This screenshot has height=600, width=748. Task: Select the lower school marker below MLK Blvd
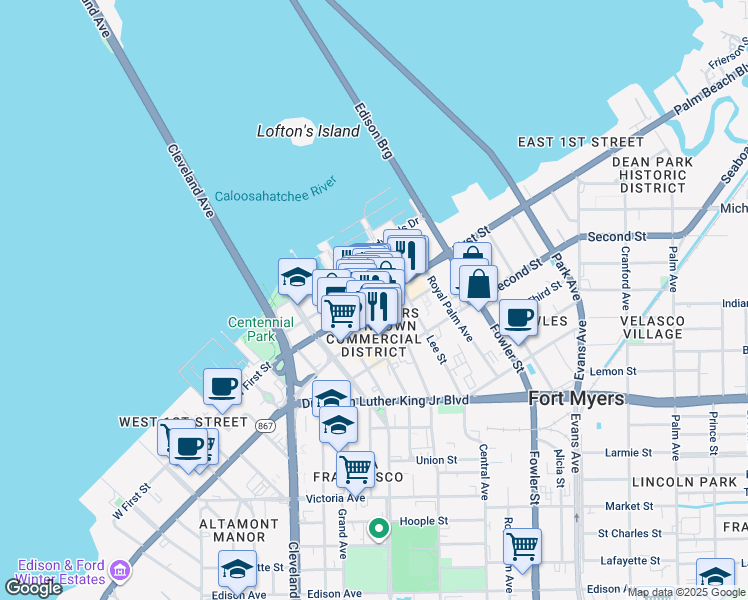pyautogui.click(x=338, y=428)
